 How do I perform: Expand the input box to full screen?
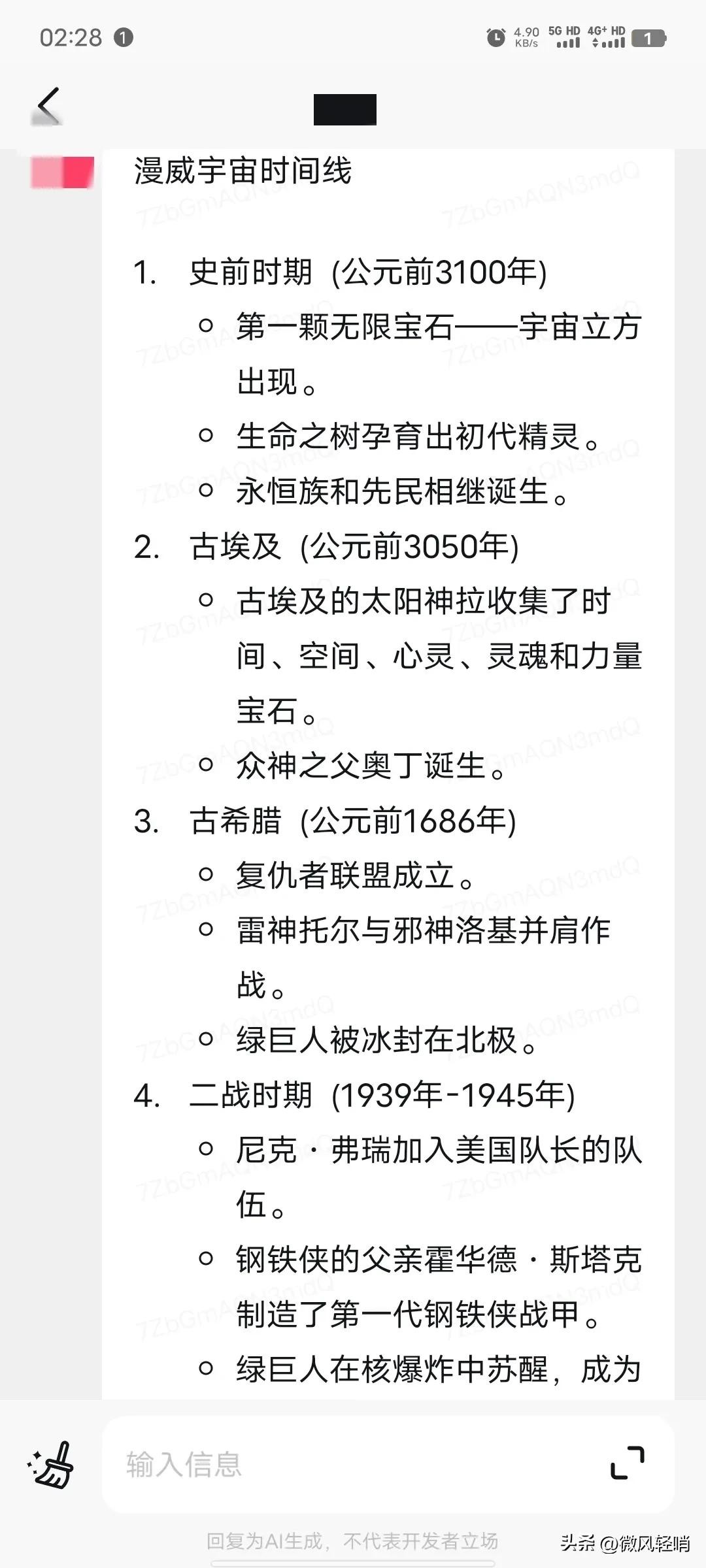(627, 1463)
